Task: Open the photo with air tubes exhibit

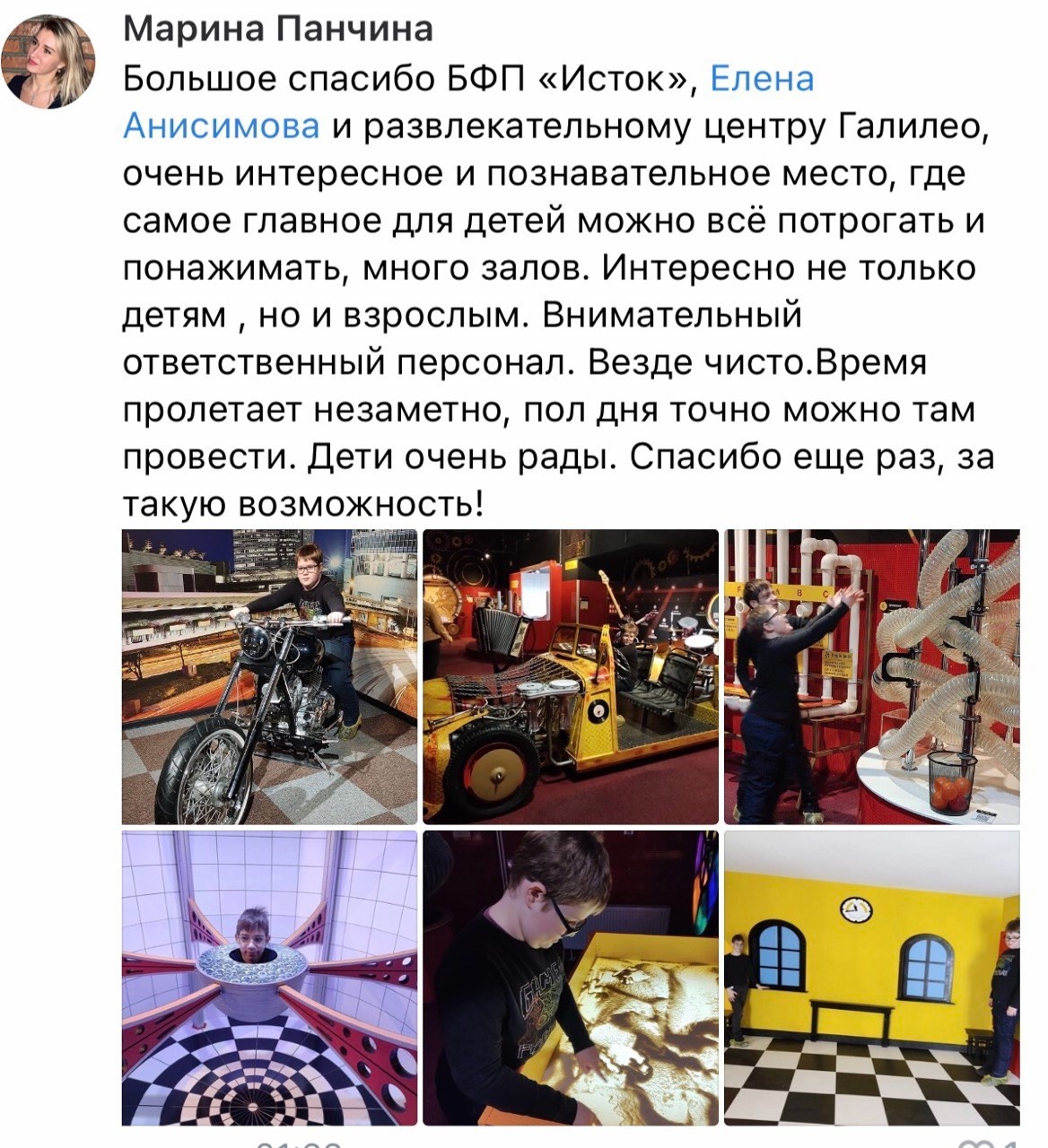Action: pyautogui.click(x=871, y=676)
